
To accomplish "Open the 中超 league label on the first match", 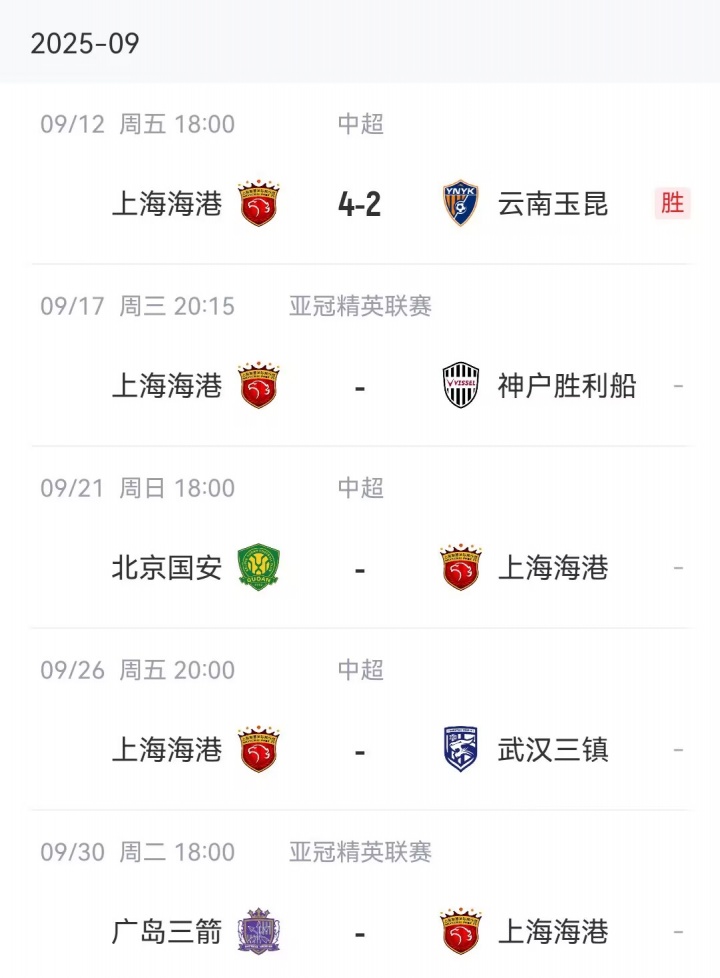I will point(358,124).
